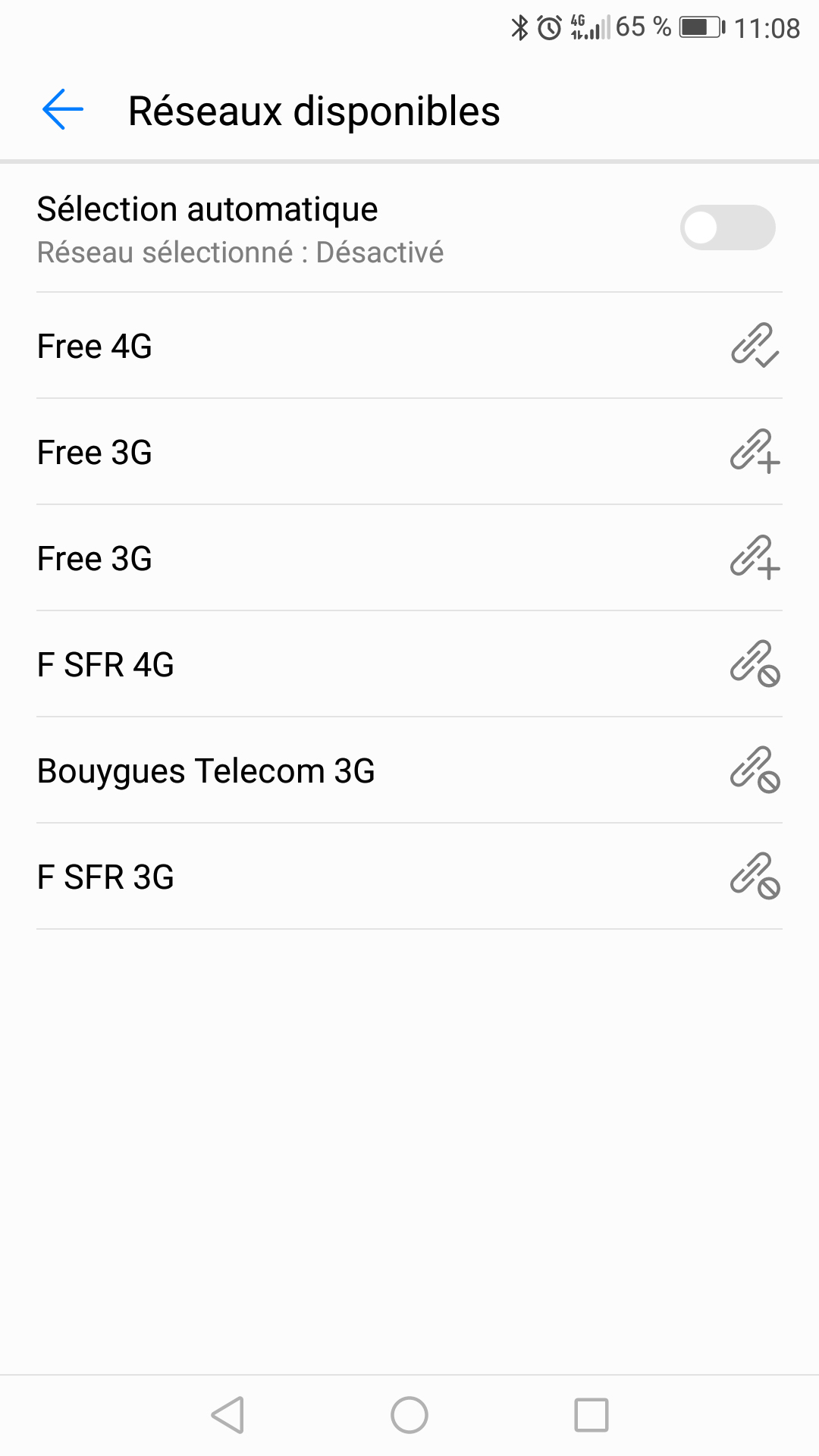
Task: Go to the system home screen
Action: [409, 1415]
